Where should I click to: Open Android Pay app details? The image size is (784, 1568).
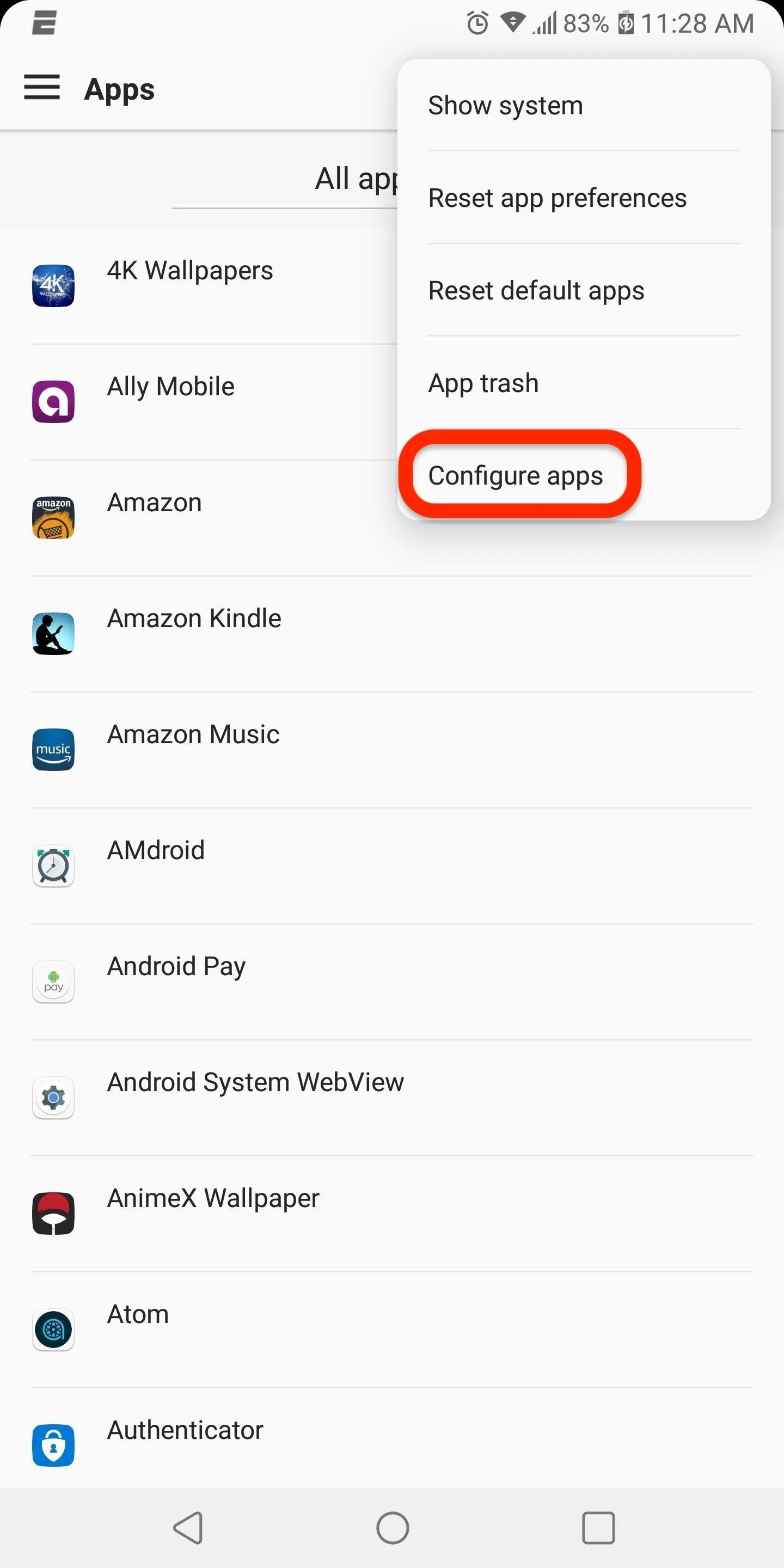[x=392, y=982]
